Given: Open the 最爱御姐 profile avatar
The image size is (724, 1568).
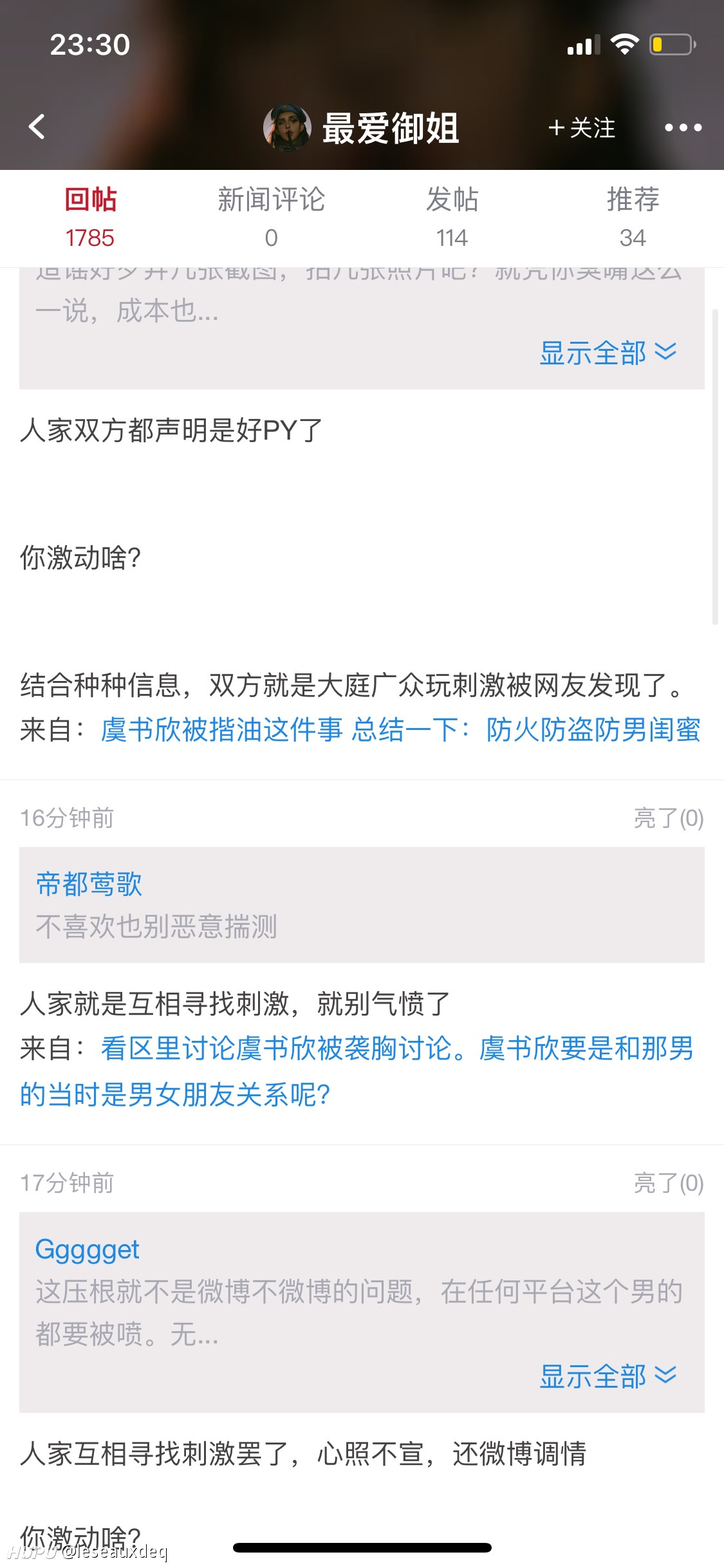Looking at the screenshot, I should (x=287, y=127).
